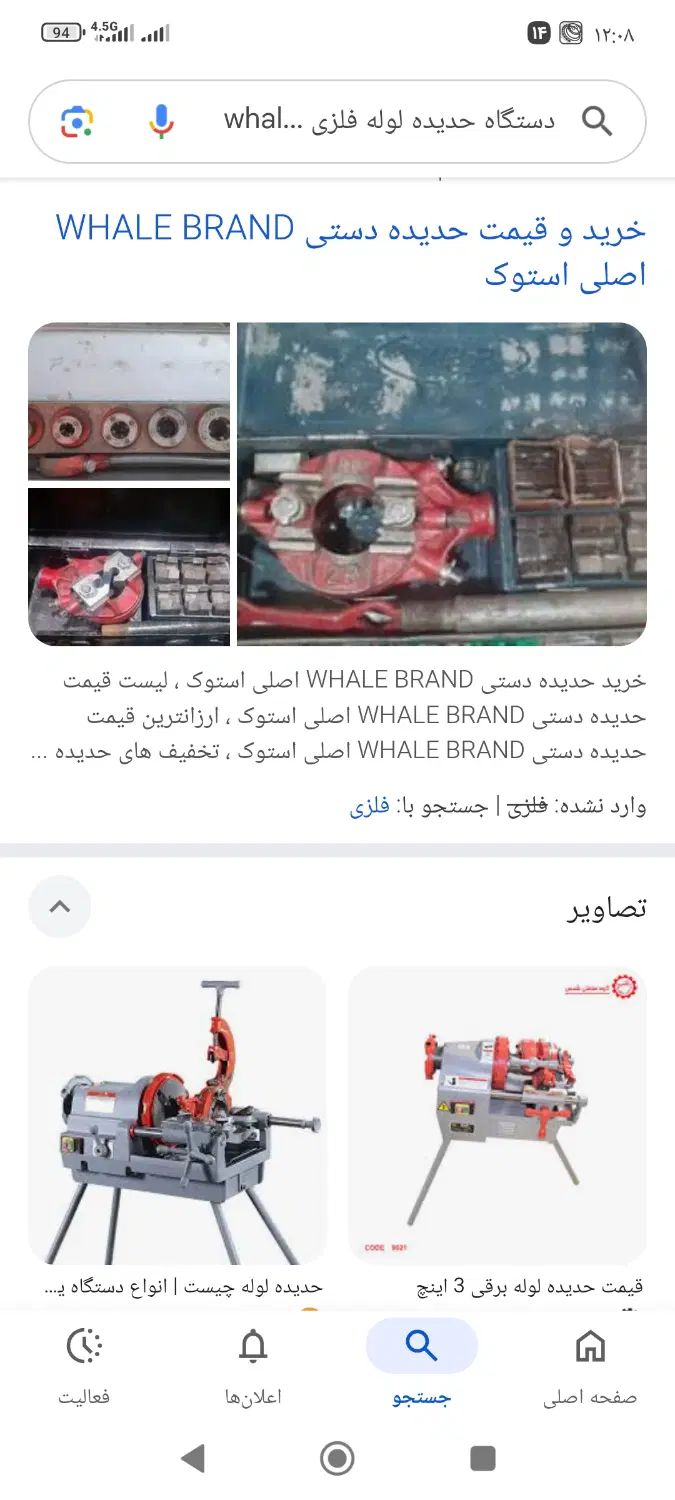Open the bottom-left toolbox photo
The image size is (675, 1500).
129,566
